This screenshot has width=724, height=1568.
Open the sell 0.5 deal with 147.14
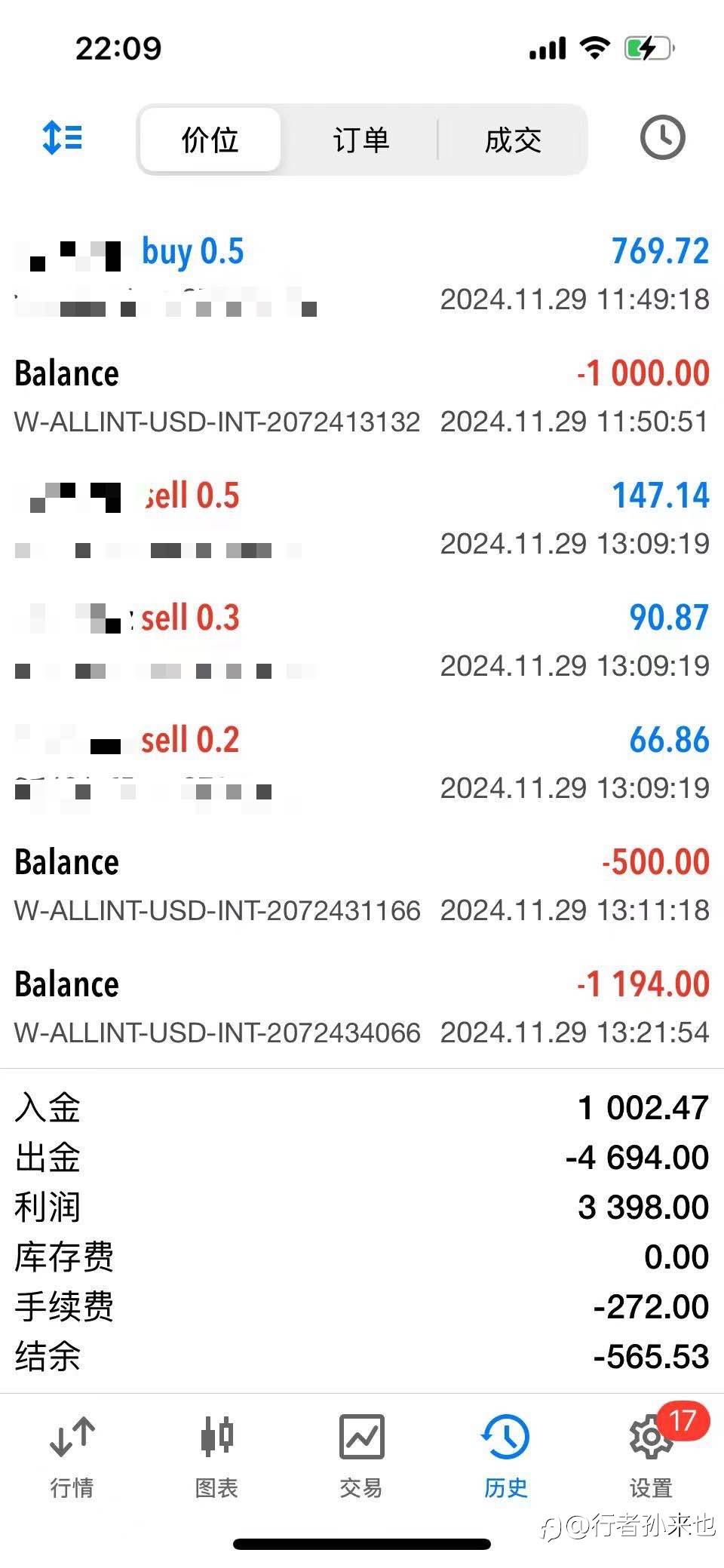coord(362,519)
